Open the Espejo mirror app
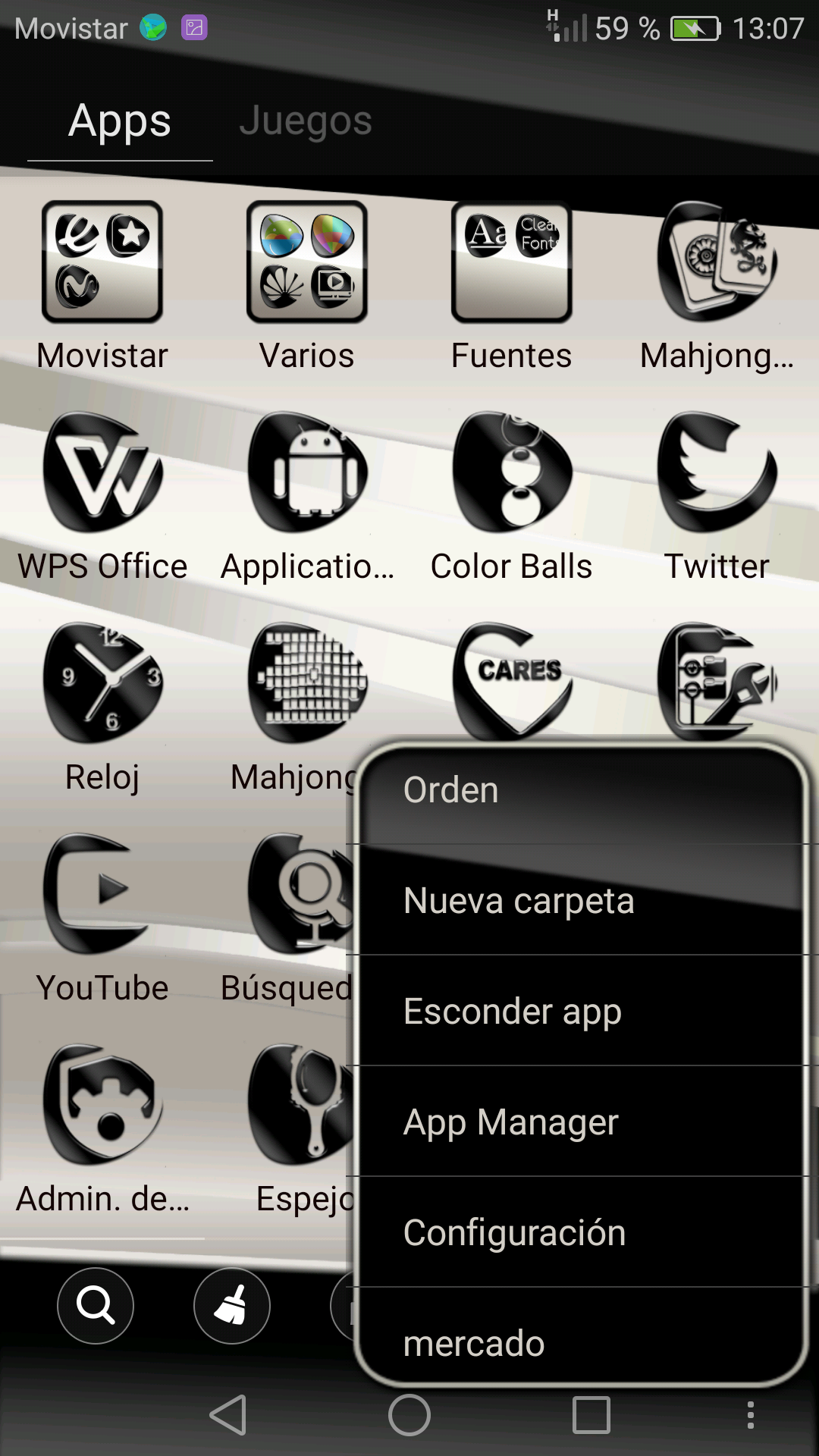819x1456 pixels. pyautogui.click(x=306, y=1107)
